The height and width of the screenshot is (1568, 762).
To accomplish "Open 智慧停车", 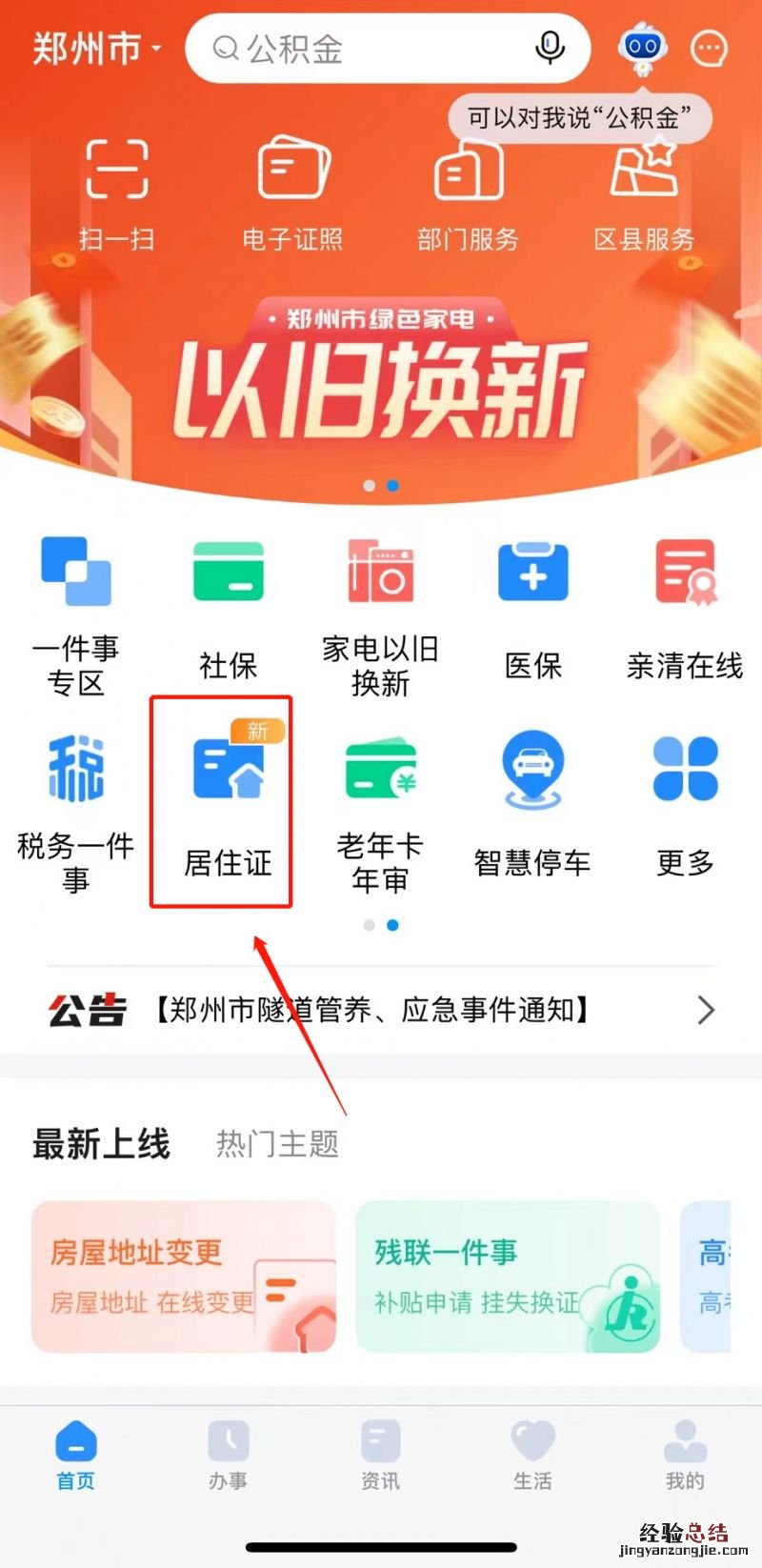I will [532, 802].
